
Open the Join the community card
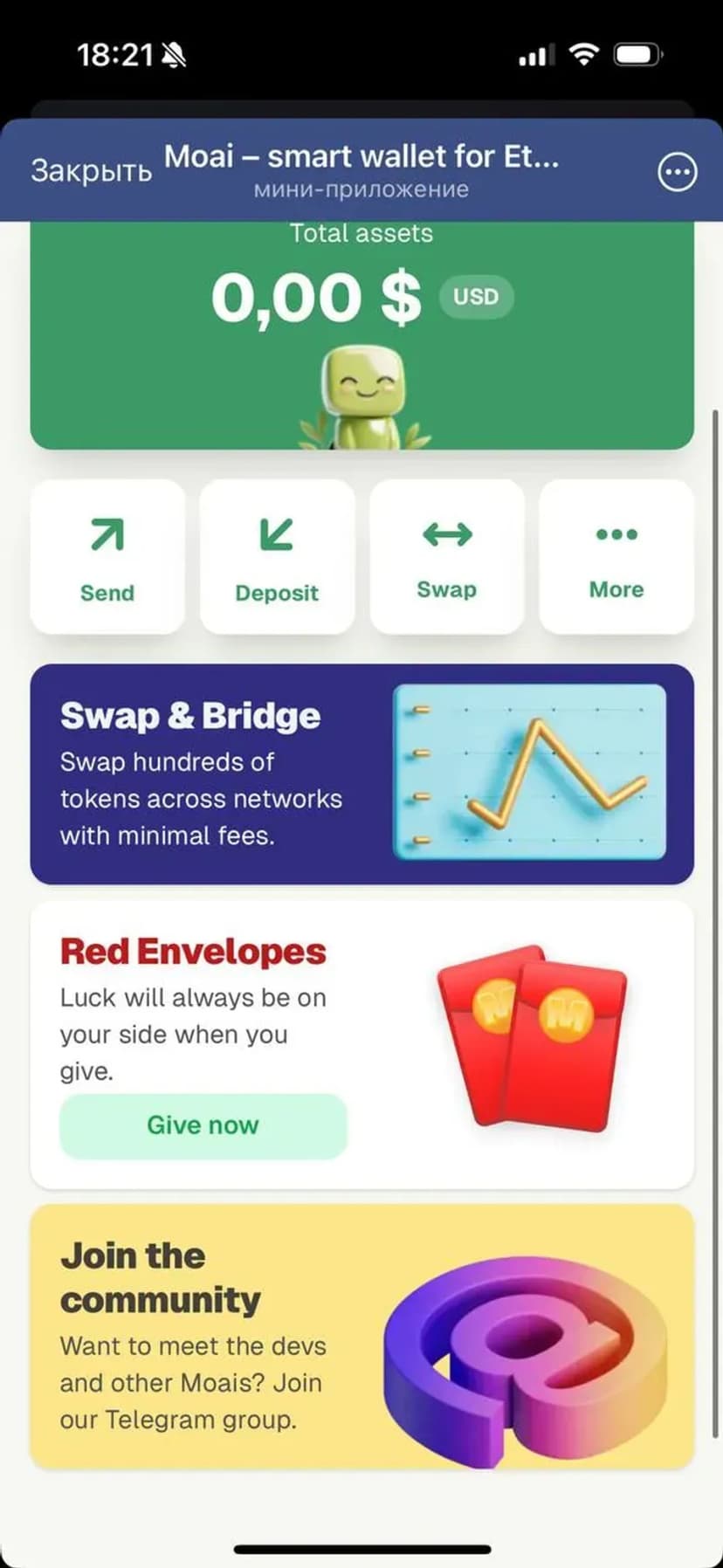tap(361, 1336)
